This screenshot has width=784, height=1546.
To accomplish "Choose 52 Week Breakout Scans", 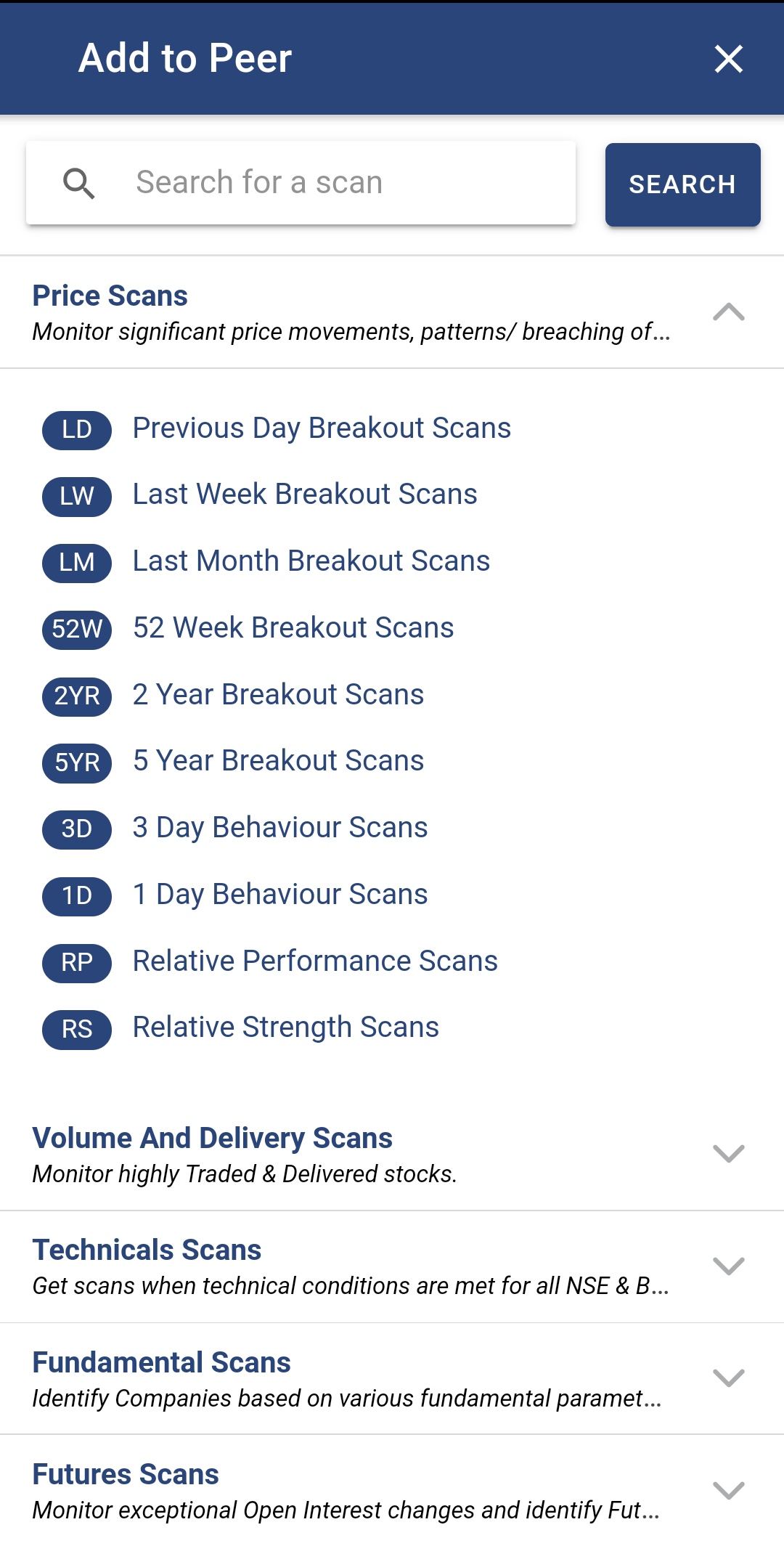I will tap(293, 628).
